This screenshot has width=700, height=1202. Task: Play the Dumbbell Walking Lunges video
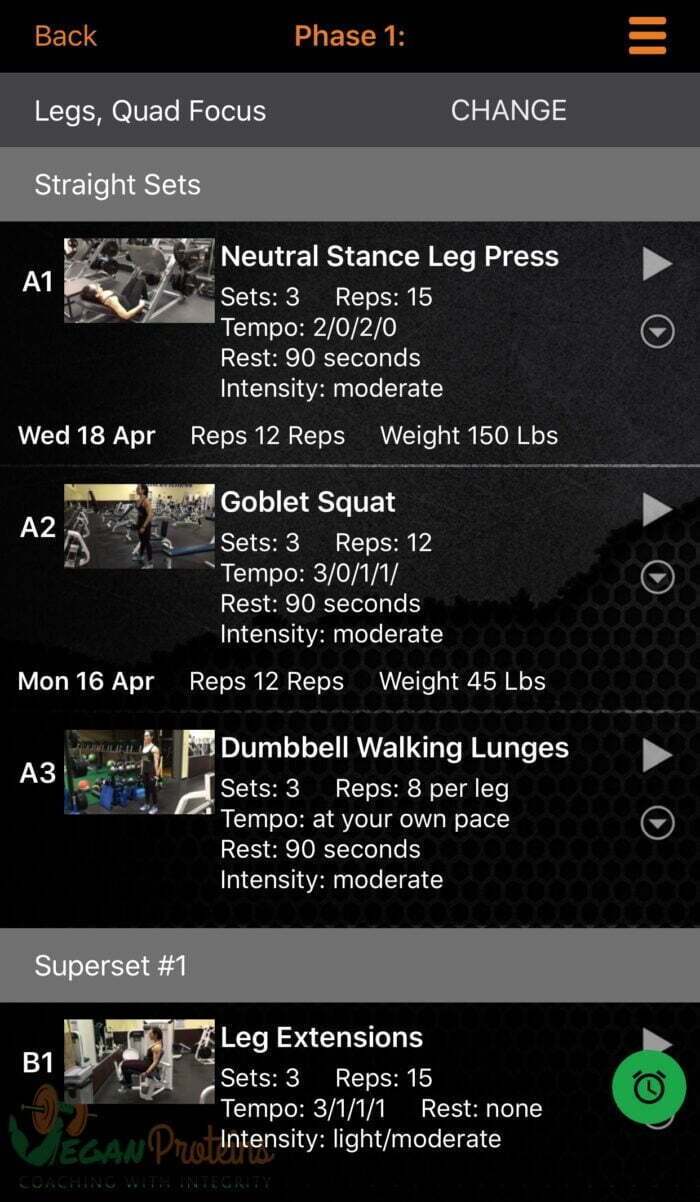tap(657, 755)
